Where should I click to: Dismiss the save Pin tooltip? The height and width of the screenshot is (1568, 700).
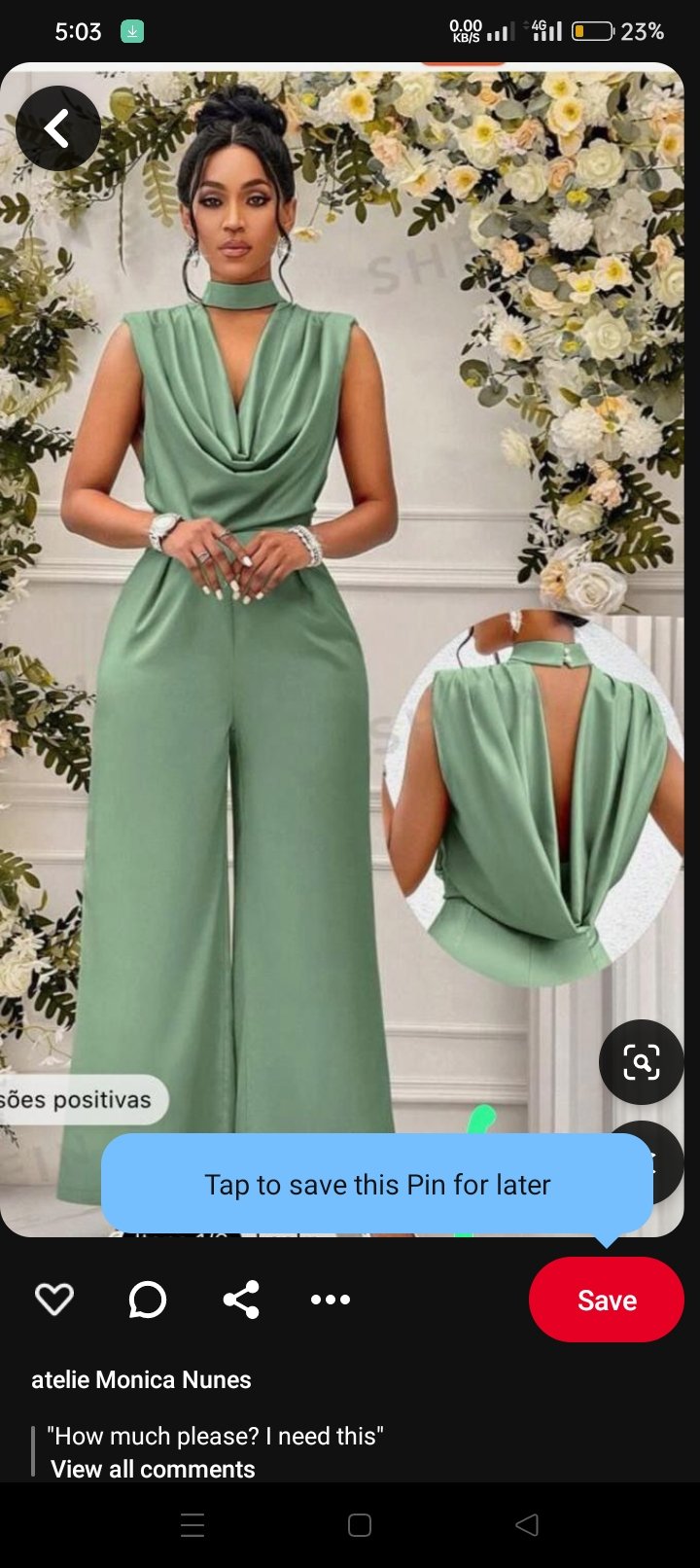[x=377, y=1185]
